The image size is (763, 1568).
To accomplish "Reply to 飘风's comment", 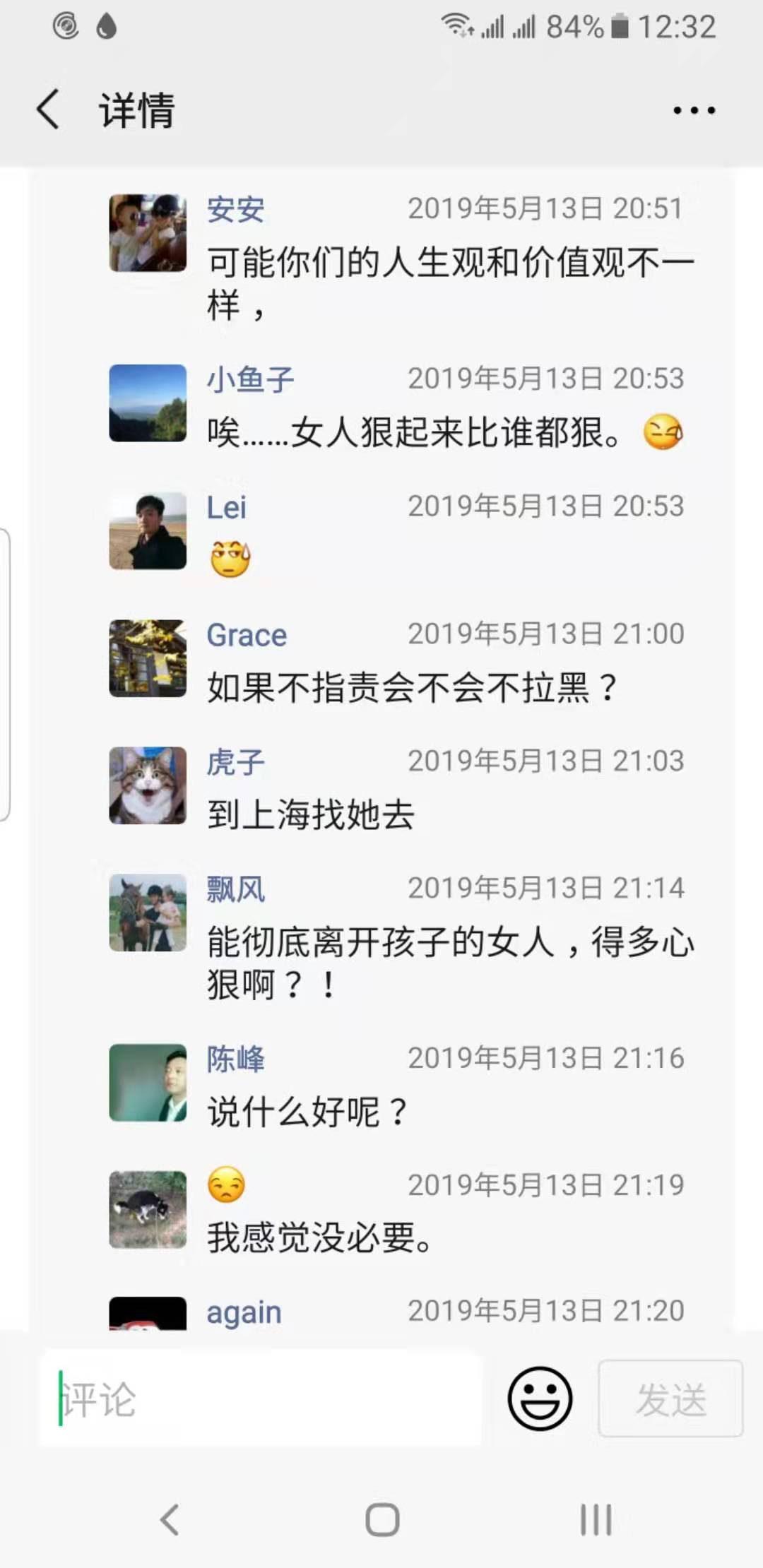I will click(x=450, y=963).
